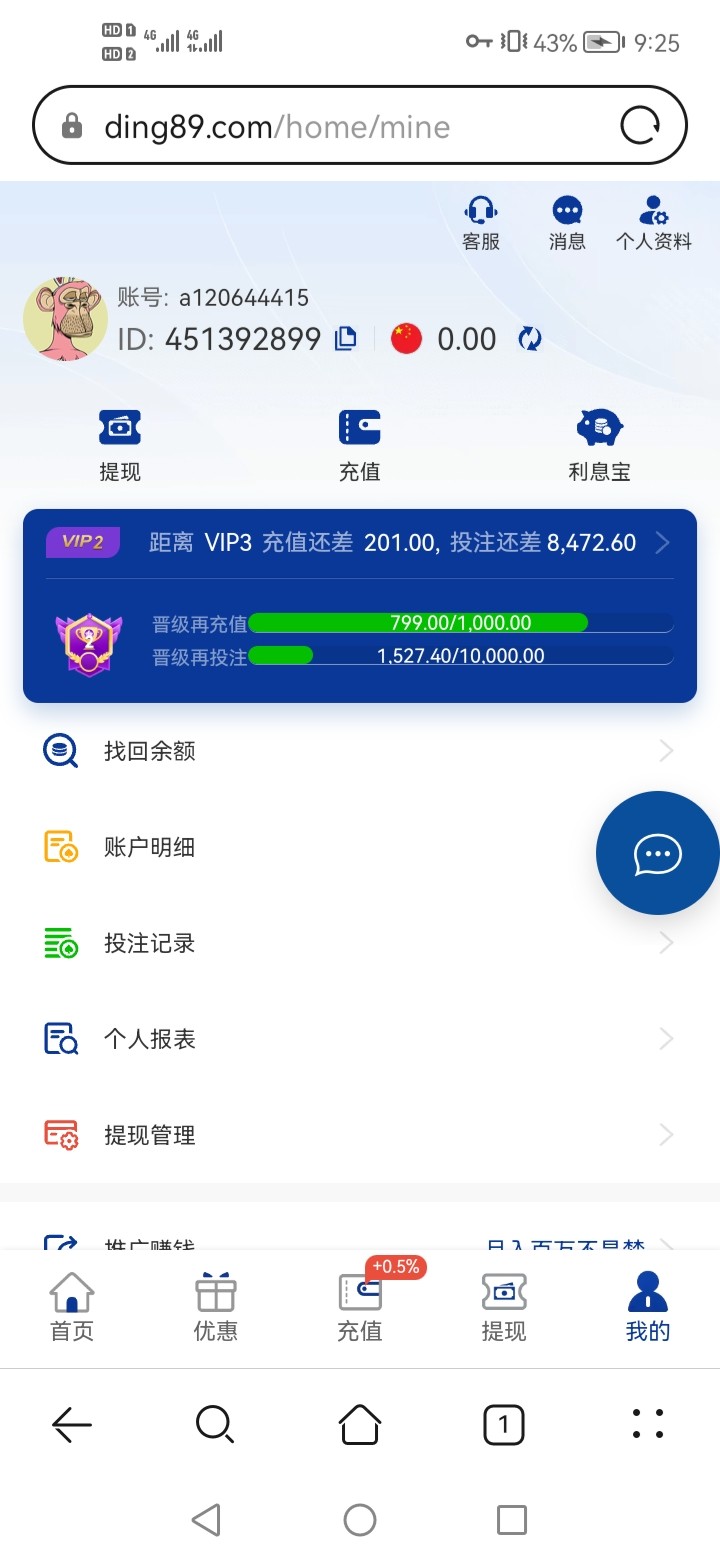Open 提现管理 withdrawal management
Screen dimensions: 720x1560
(x=360, y=1135)
